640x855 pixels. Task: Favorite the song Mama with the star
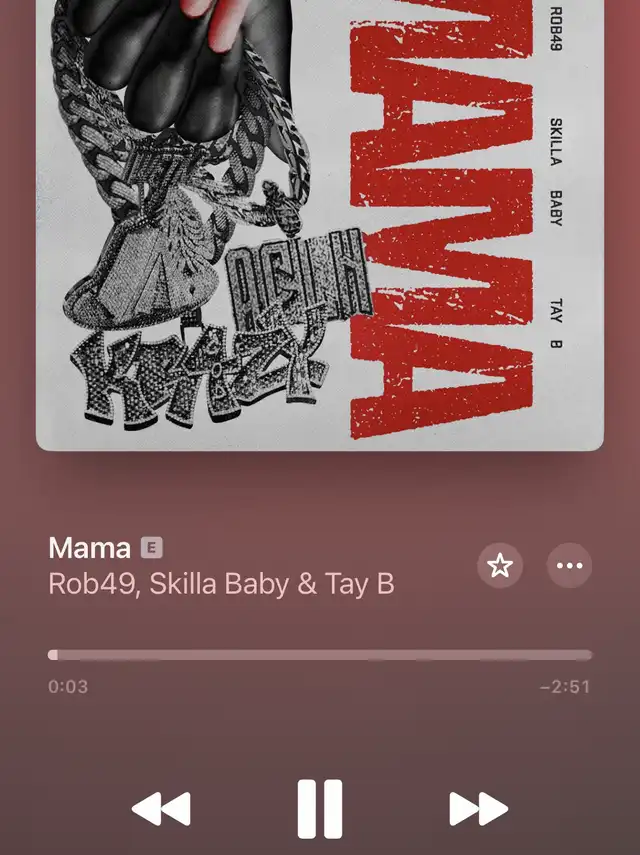[x=499, y=567]
